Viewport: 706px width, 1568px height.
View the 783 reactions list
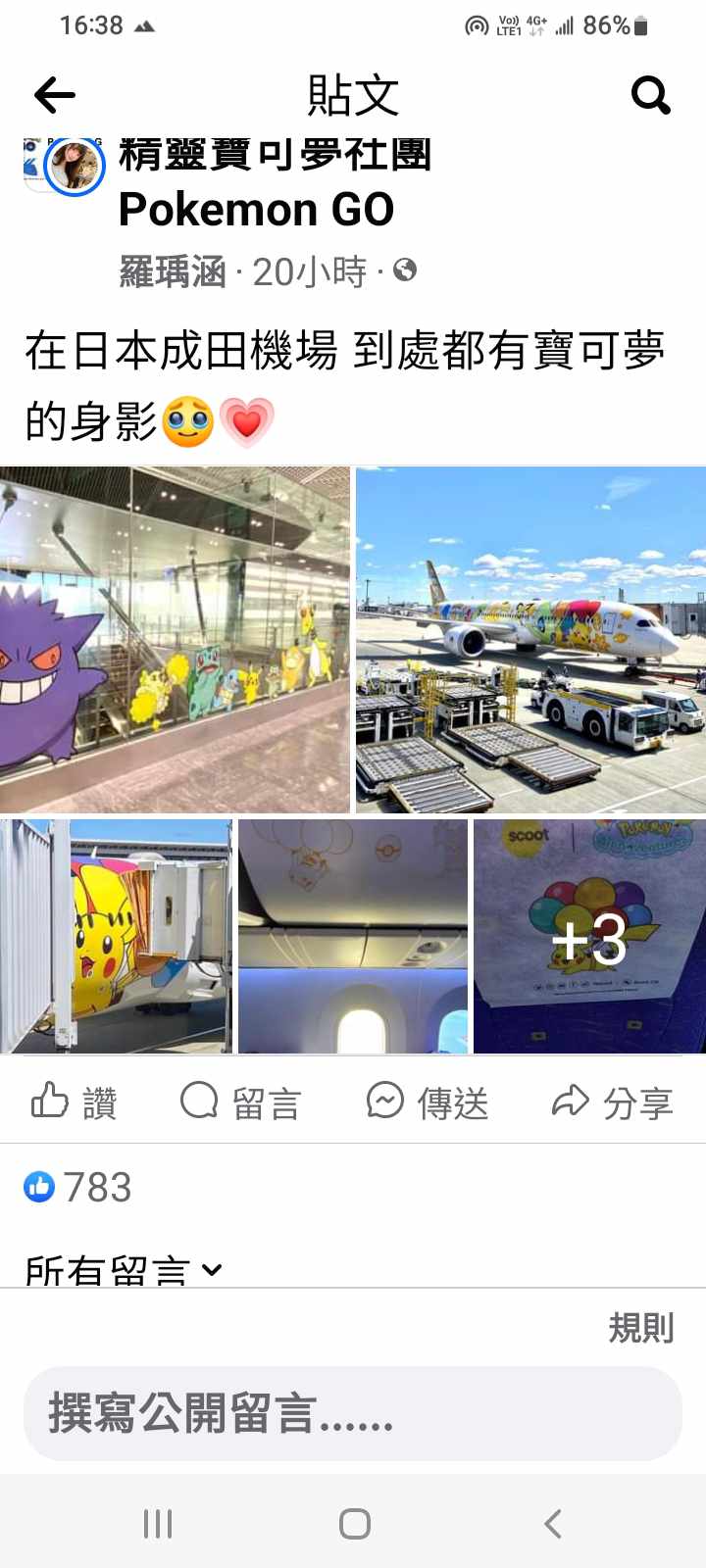(78, 1187)
